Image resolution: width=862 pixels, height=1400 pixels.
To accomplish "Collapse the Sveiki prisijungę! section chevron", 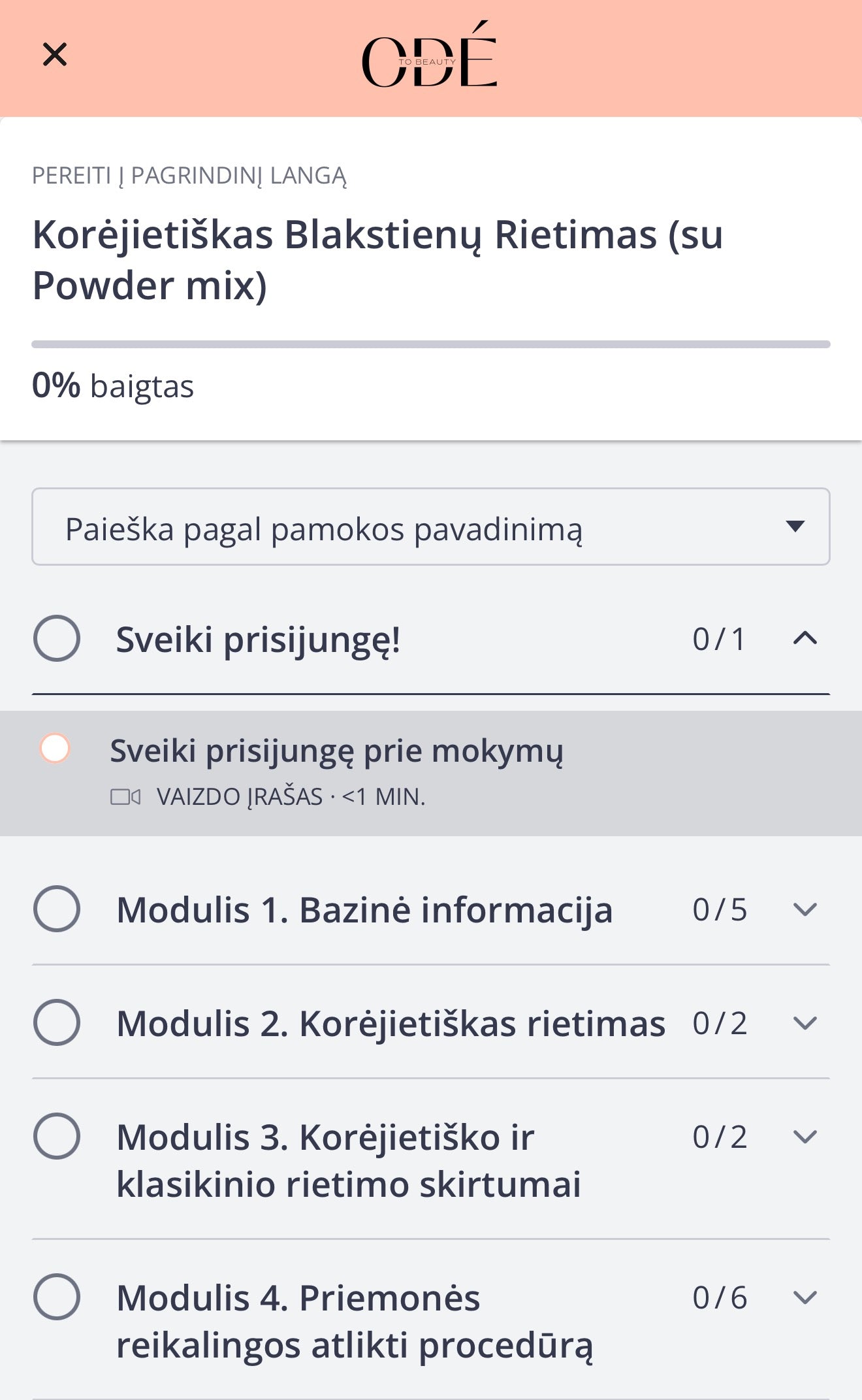I will coord(806,639).
